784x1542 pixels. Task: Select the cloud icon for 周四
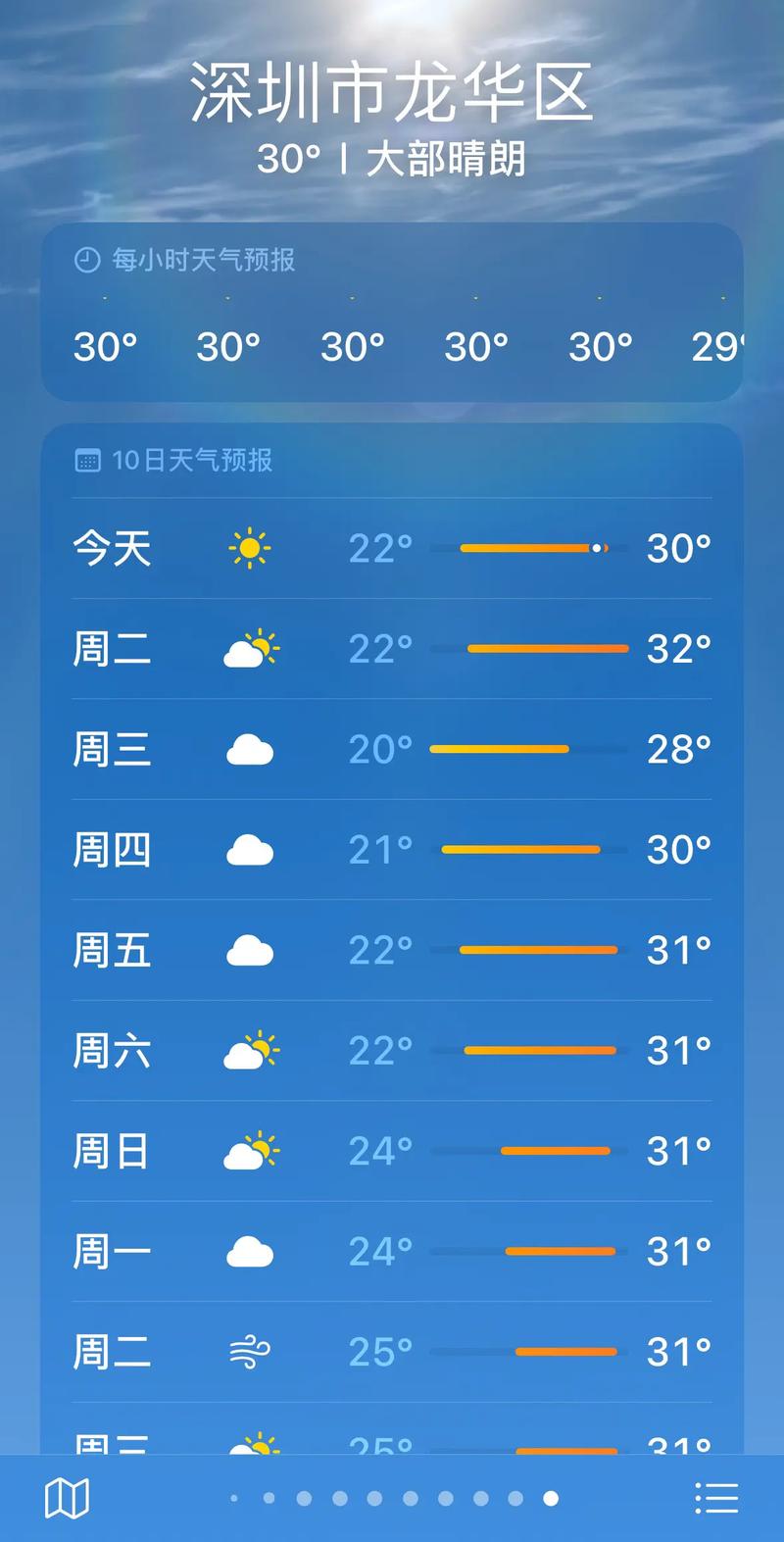pyautogui.click(x=251, y=849)
